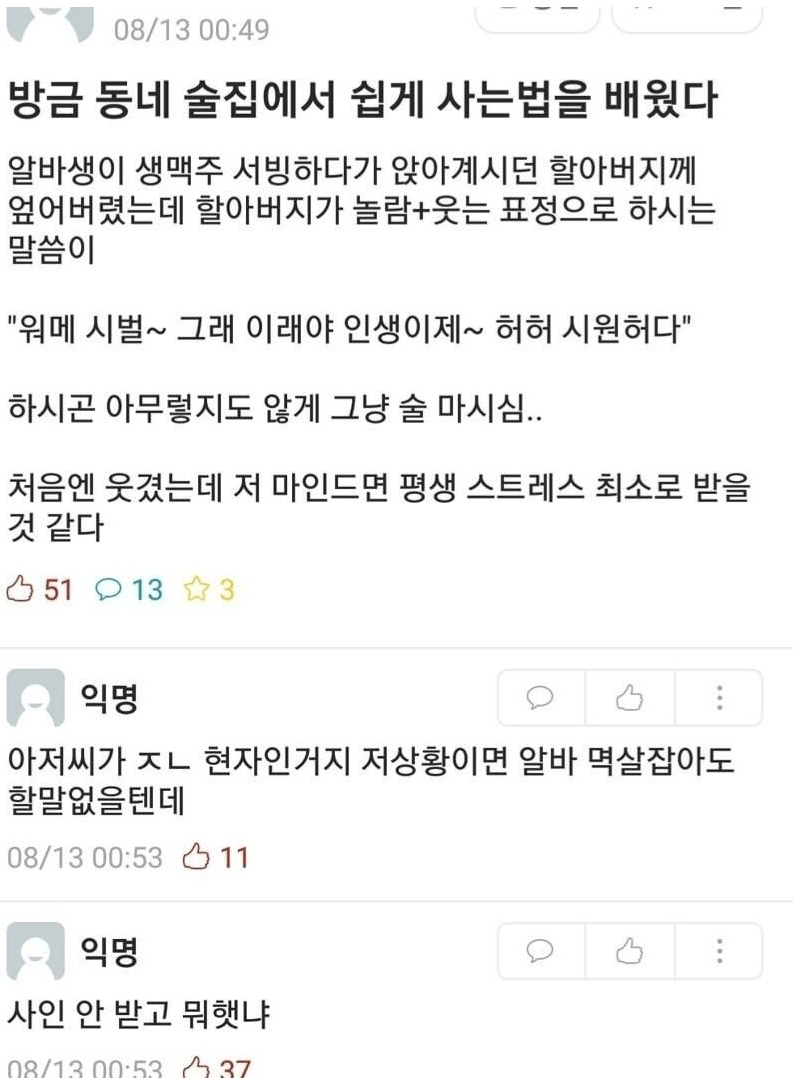Open more options for '아저씨가 ㅈㄴ 현자인거지' comment

click(719, 698)
